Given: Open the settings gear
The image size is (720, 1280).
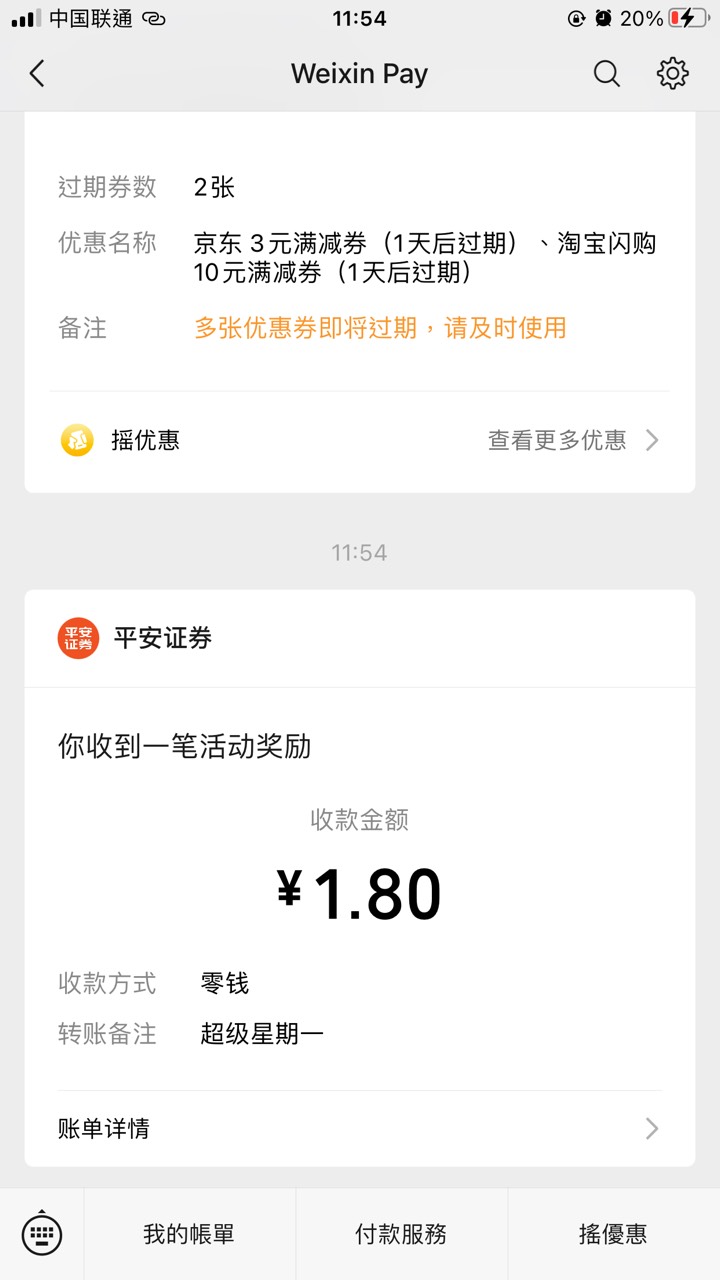Looking at the screenshot, I should pos(672,73).
